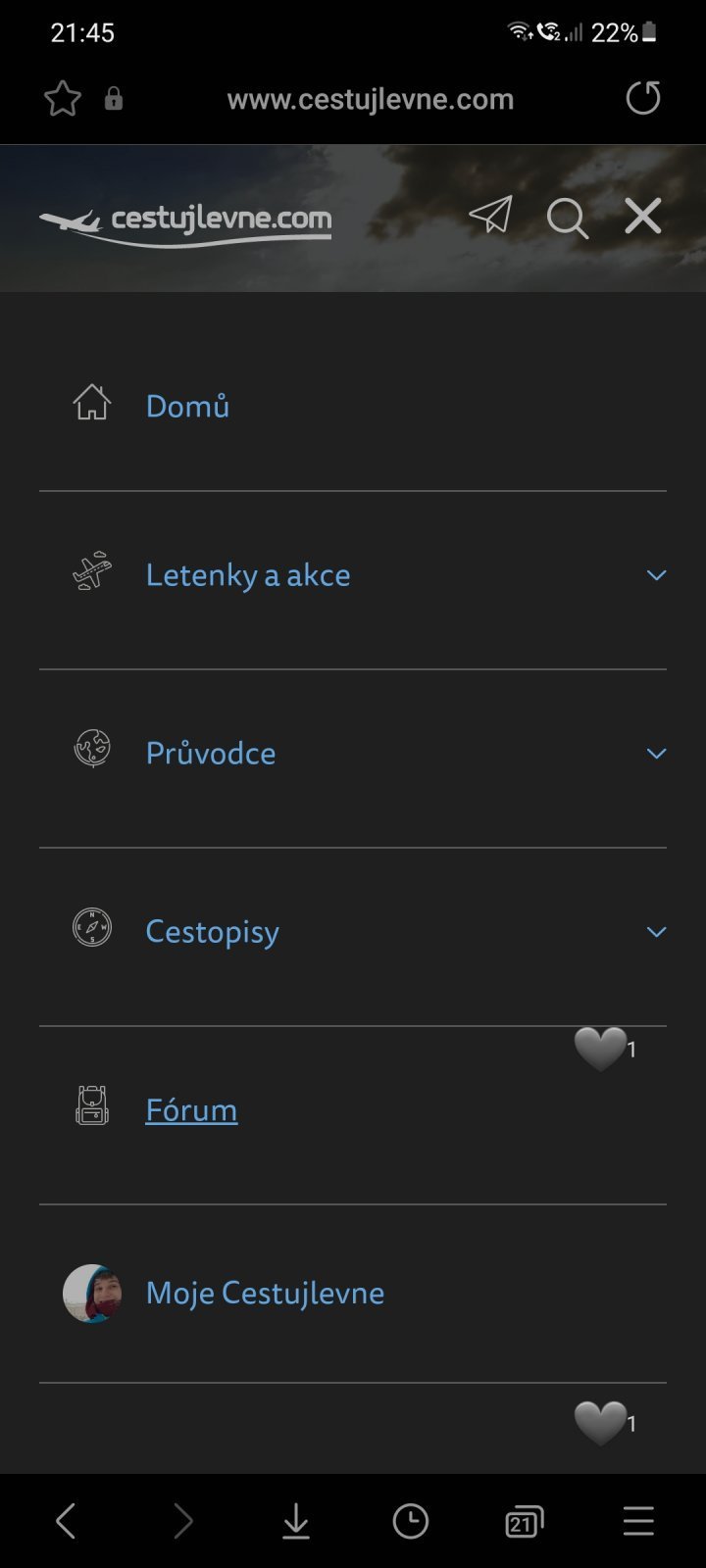Open browser downloads

click(x=295, y=1522)
